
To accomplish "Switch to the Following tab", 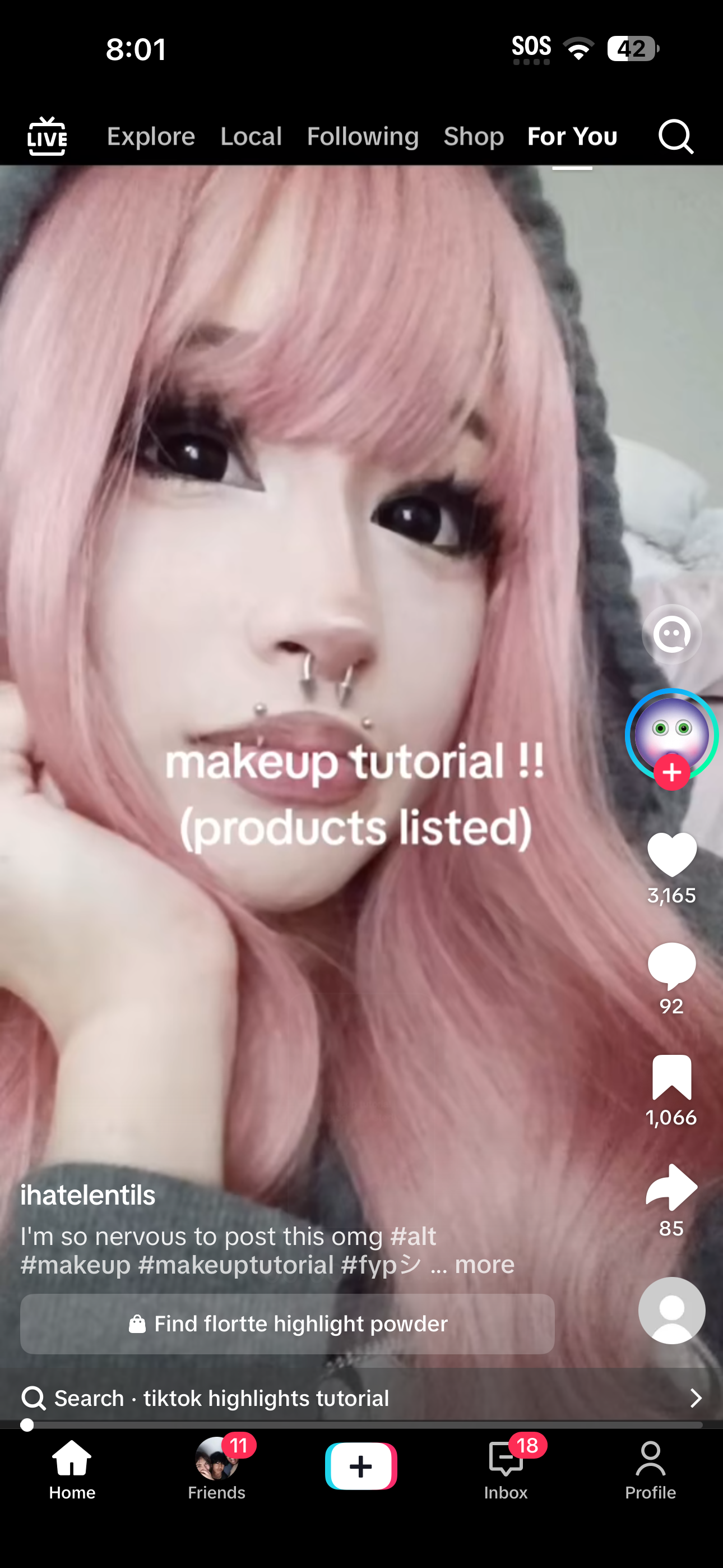I will [363, 136].
